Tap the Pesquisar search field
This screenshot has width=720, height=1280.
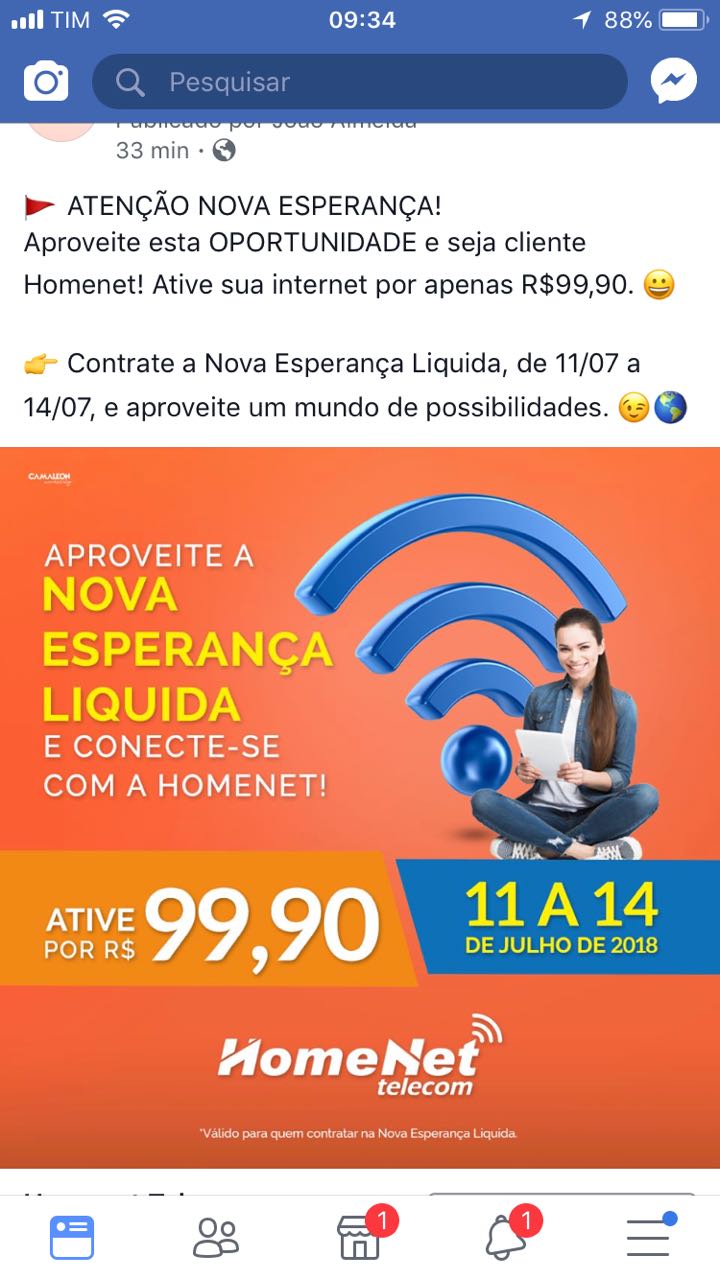coord(360,82)
